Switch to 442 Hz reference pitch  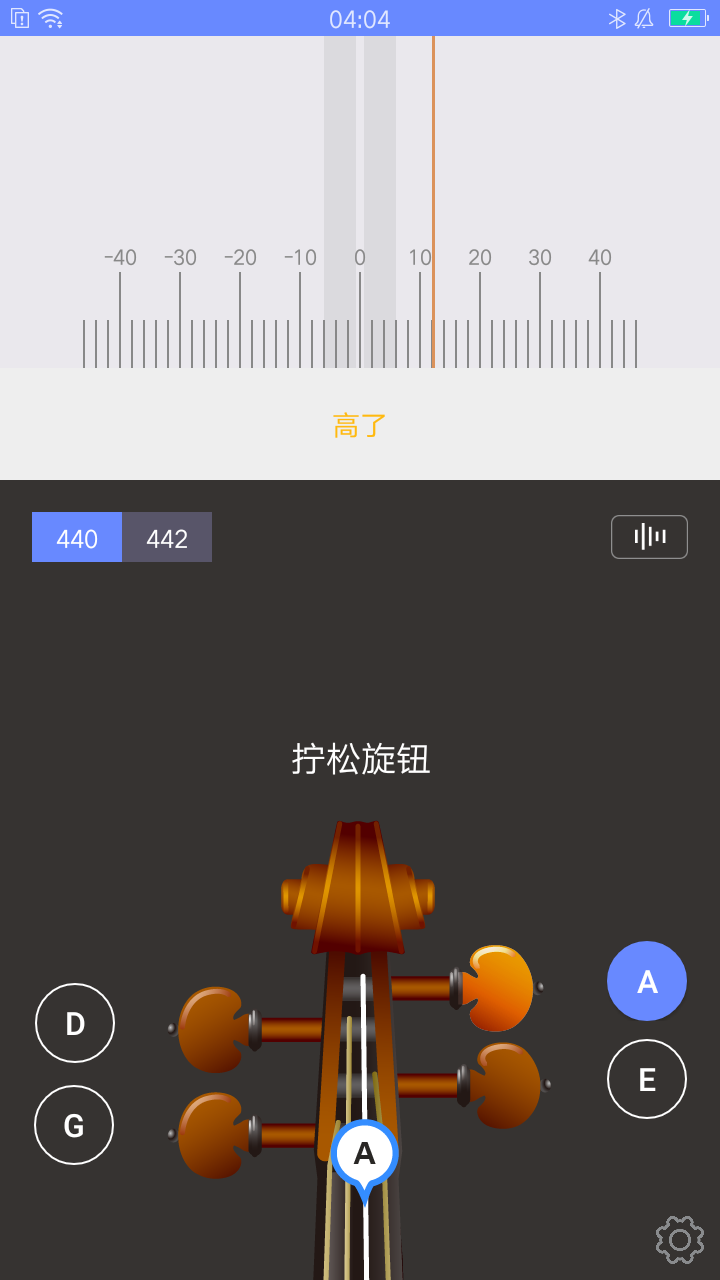[167, 538]
